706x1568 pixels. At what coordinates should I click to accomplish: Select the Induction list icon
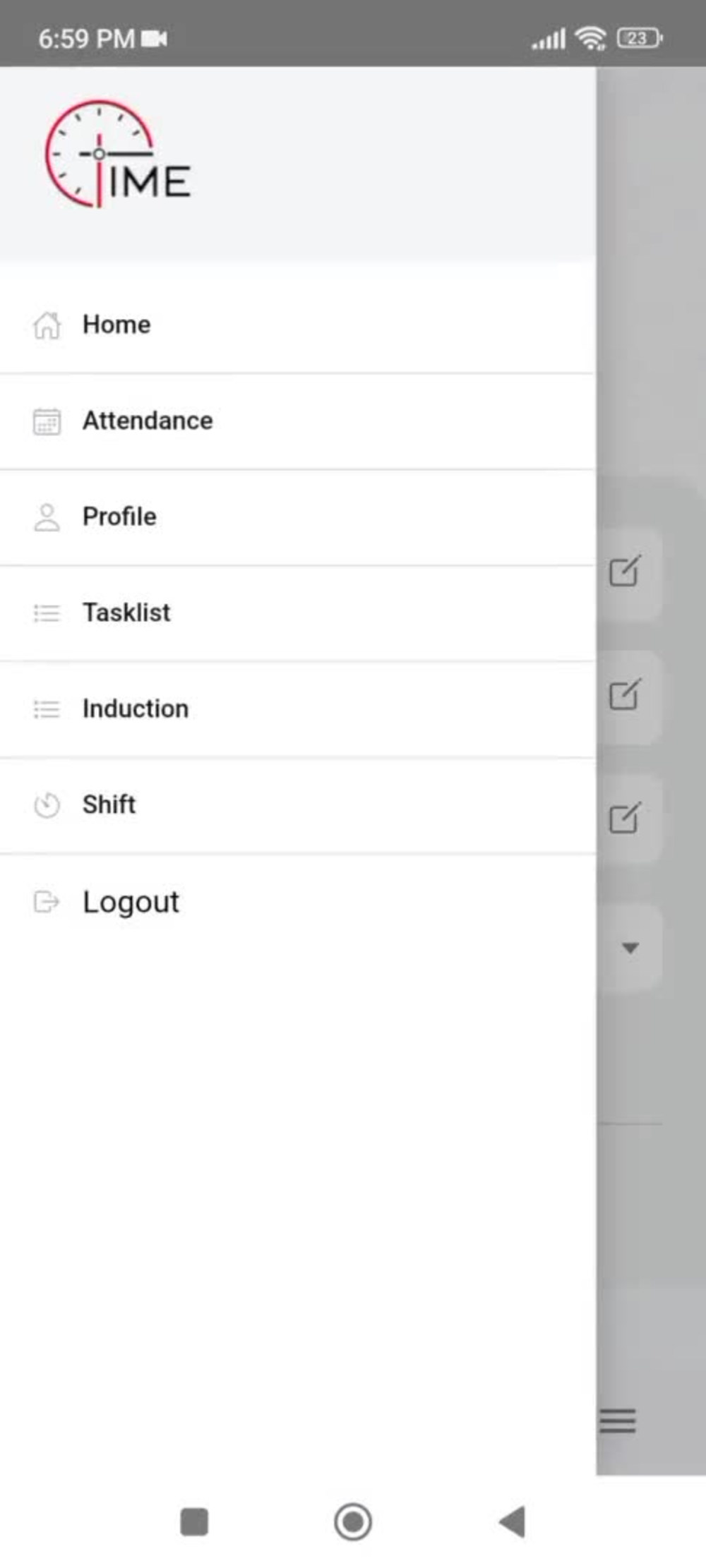click(x=47, y=709)
